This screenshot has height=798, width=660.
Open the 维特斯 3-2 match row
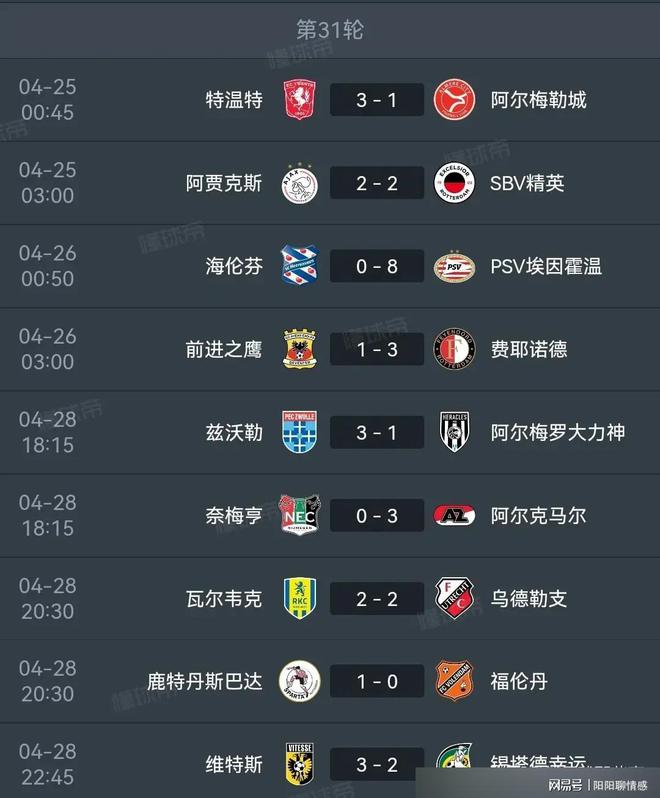click(376, 765)
